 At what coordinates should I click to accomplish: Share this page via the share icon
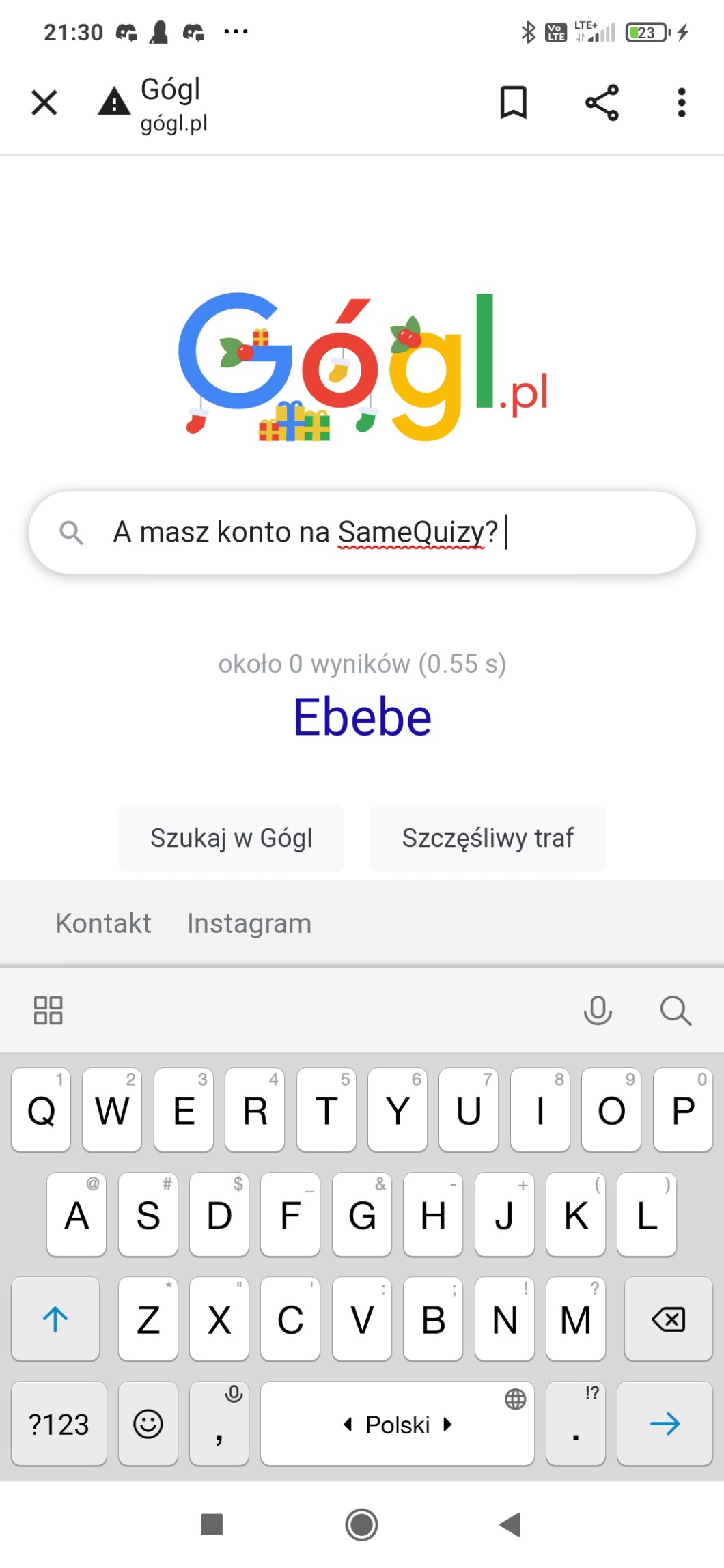click(602, 103)
